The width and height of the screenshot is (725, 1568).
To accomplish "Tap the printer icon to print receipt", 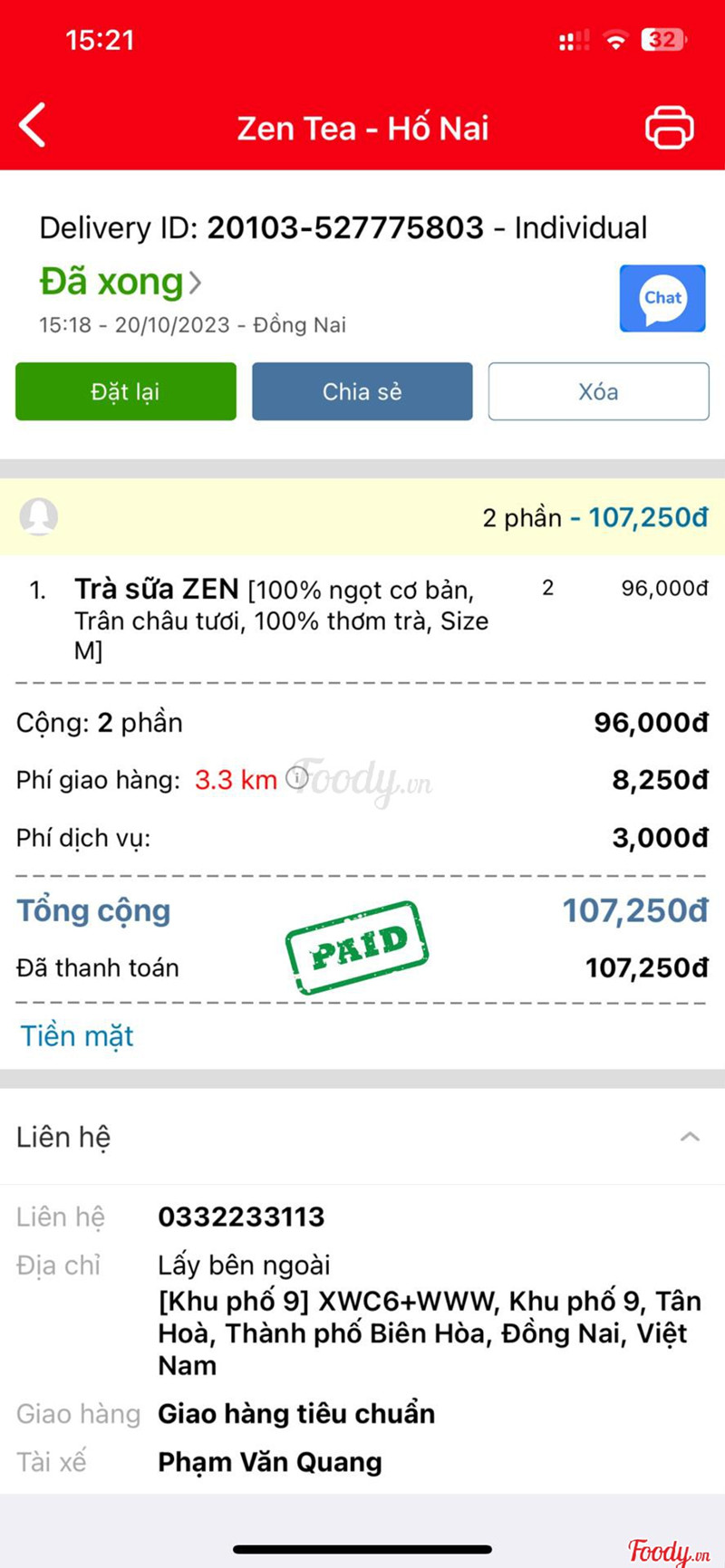I will pos(670,127).
